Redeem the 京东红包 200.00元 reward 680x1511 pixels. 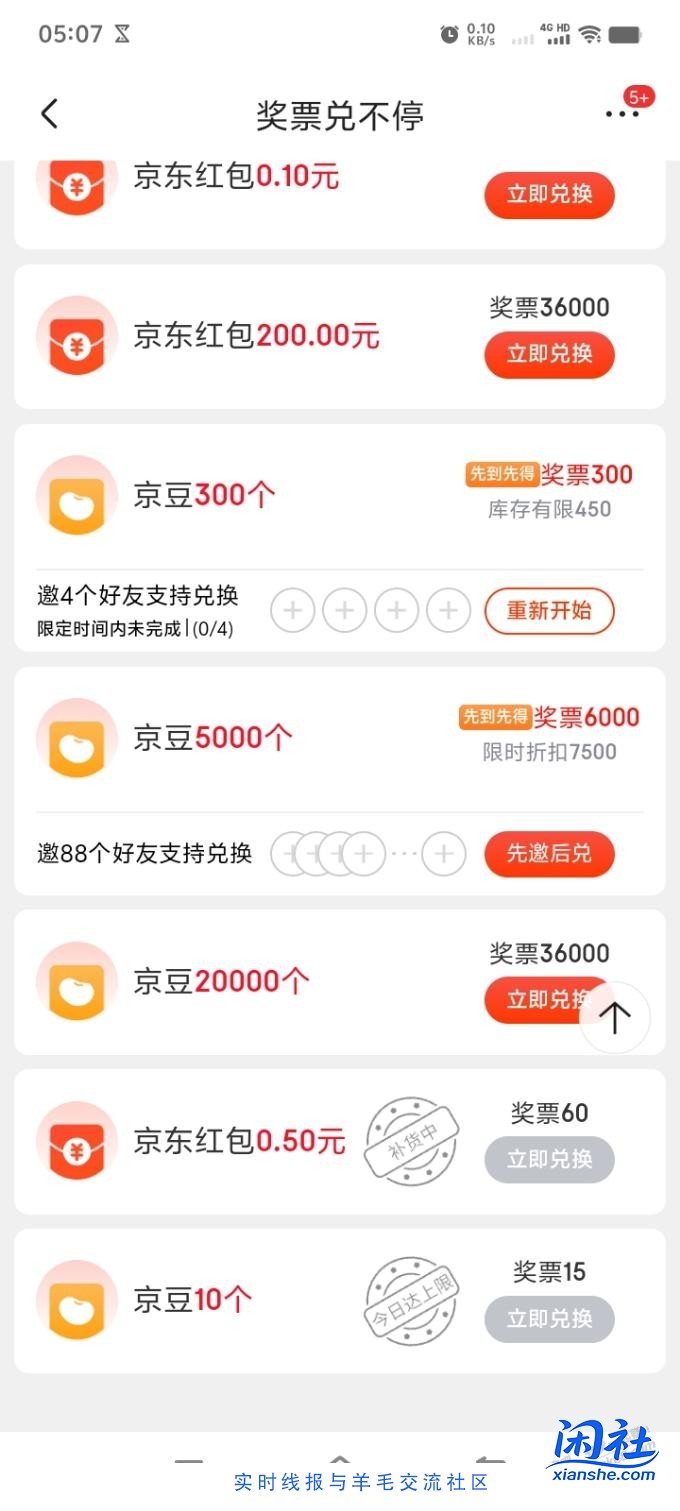pyautogui.click(x=549, y=354)
